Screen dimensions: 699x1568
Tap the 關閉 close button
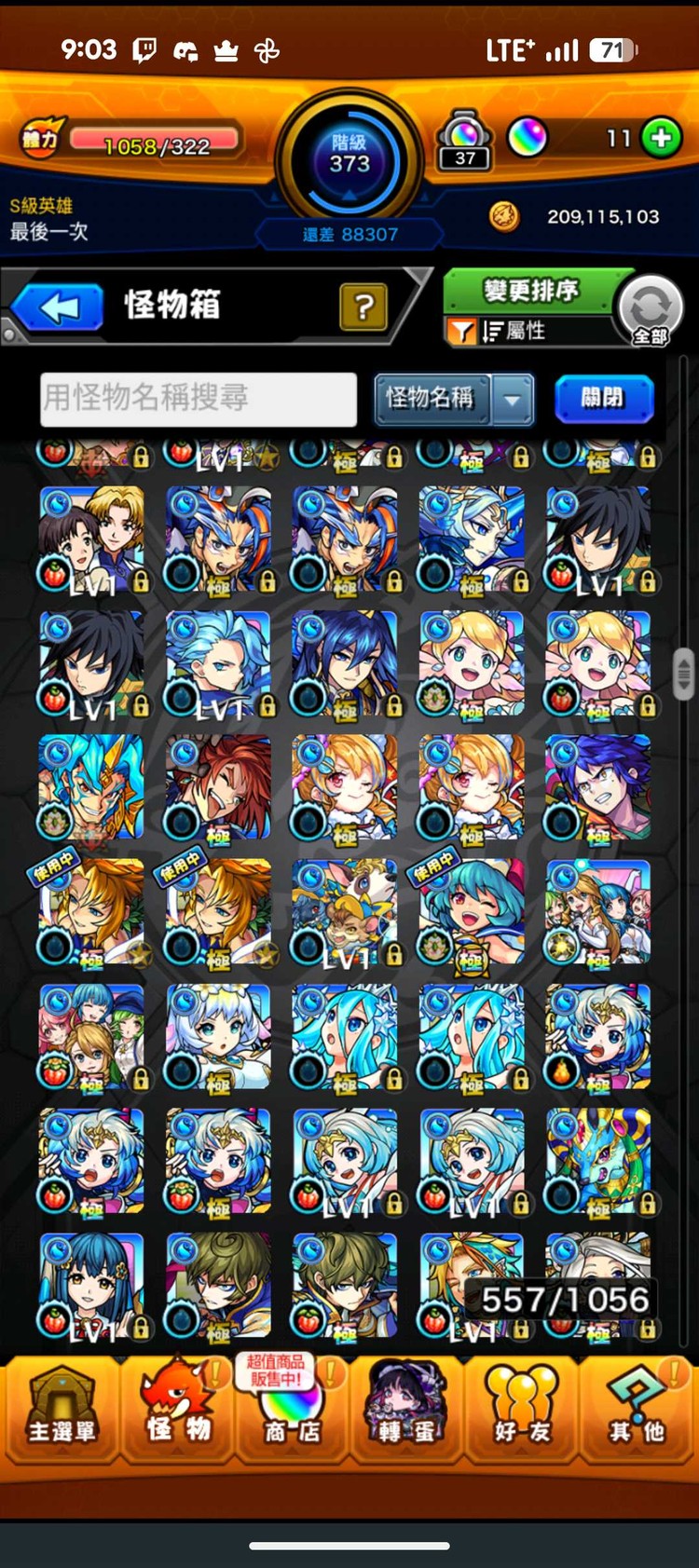coord(603,399)
